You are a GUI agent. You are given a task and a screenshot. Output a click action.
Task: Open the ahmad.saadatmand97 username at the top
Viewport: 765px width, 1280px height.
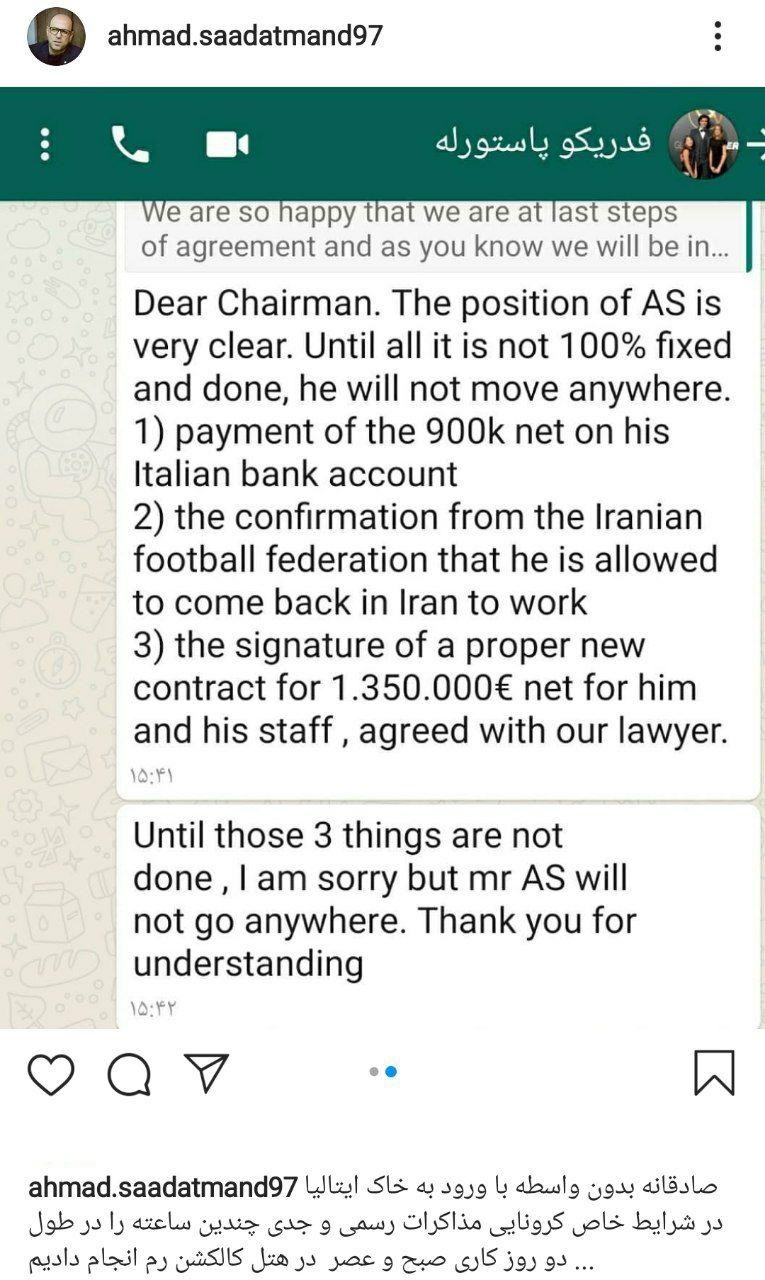coord(245,37)
